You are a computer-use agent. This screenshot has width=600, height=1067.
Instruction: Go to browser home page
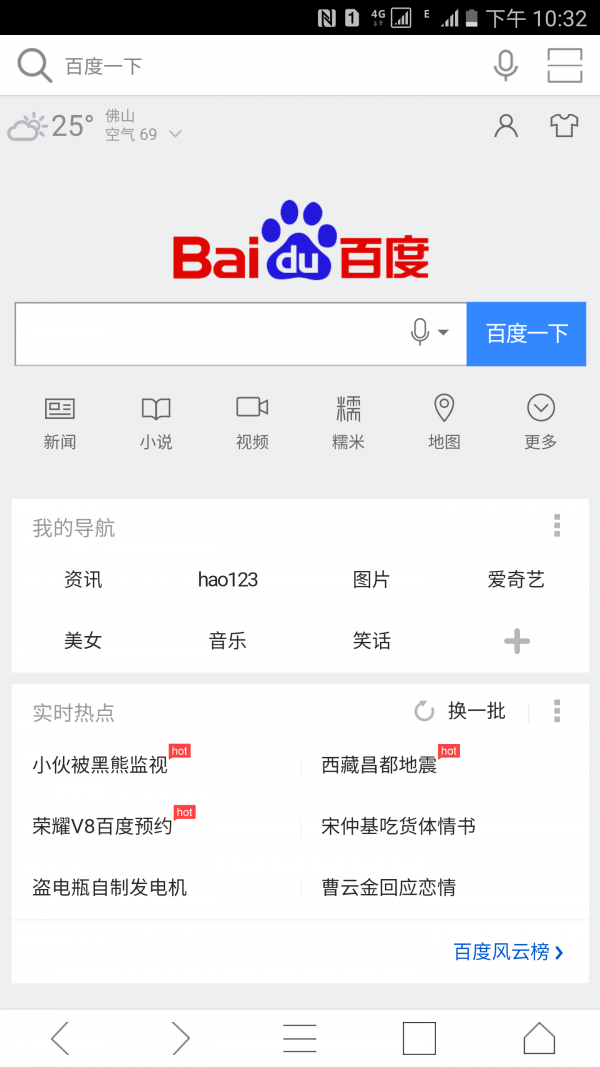coord(539,1039)
